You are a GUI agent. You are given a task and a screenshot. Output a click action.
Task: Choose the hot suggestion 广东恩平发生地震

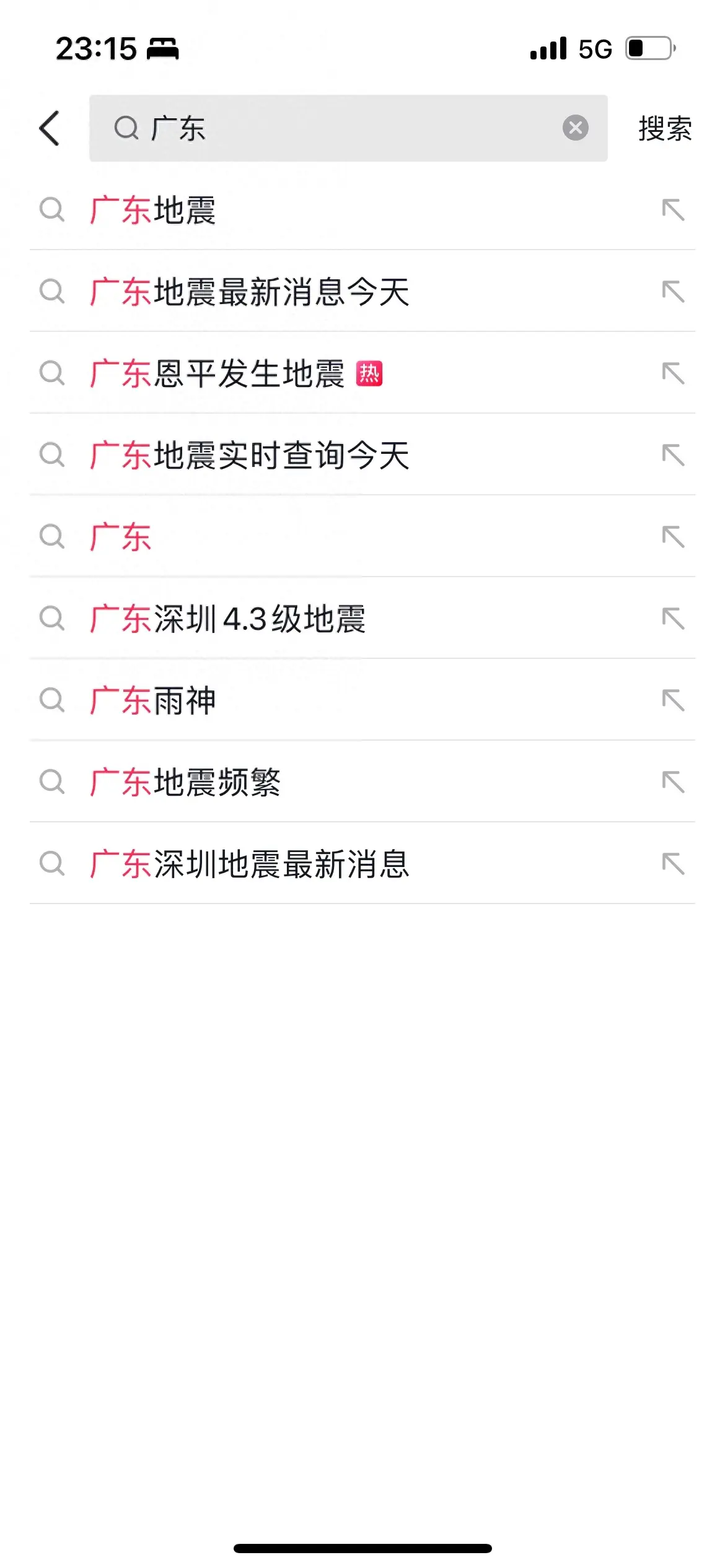click(x=362, y=373)
